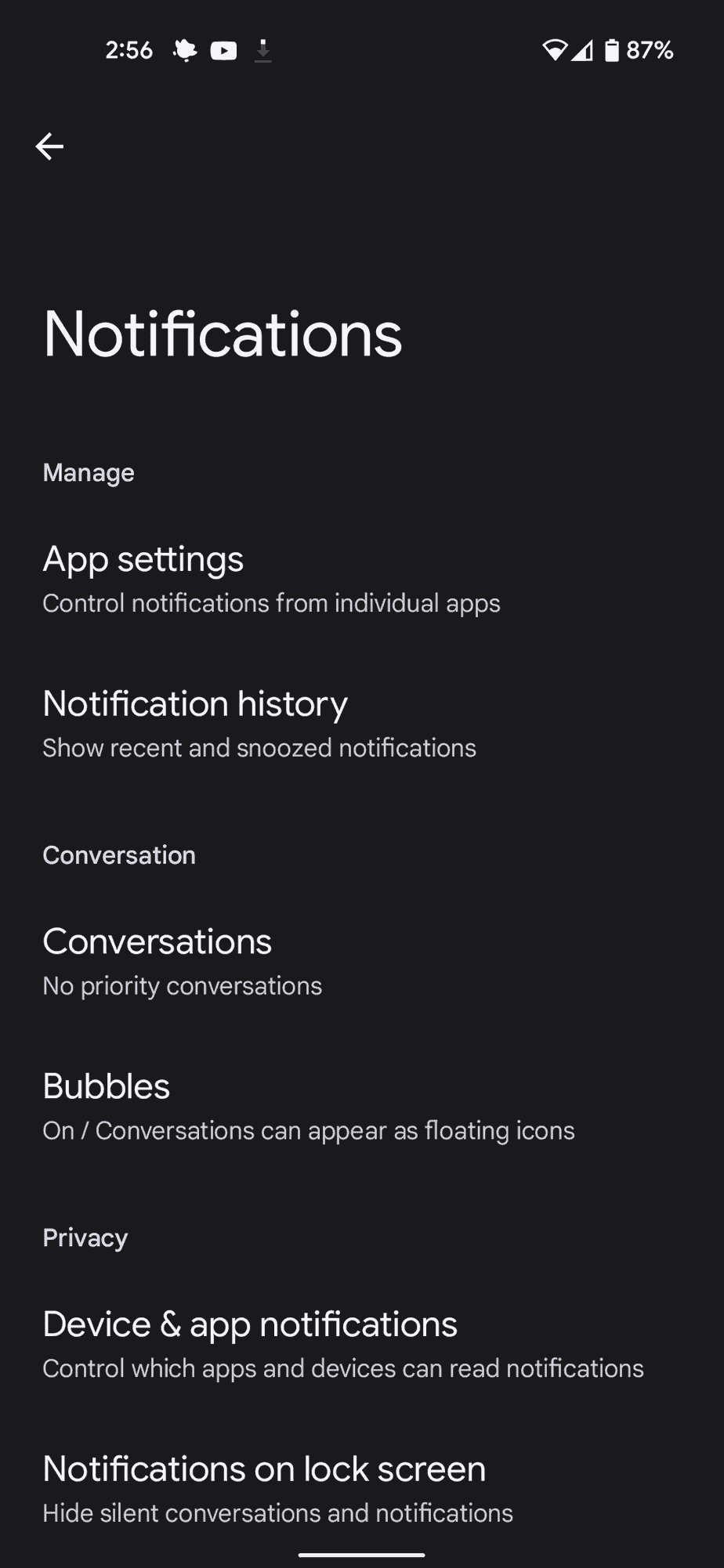The image size is (724, 1568).
Task: Click the back arrow to exit Notifications
Action: (x=49, y=146)
